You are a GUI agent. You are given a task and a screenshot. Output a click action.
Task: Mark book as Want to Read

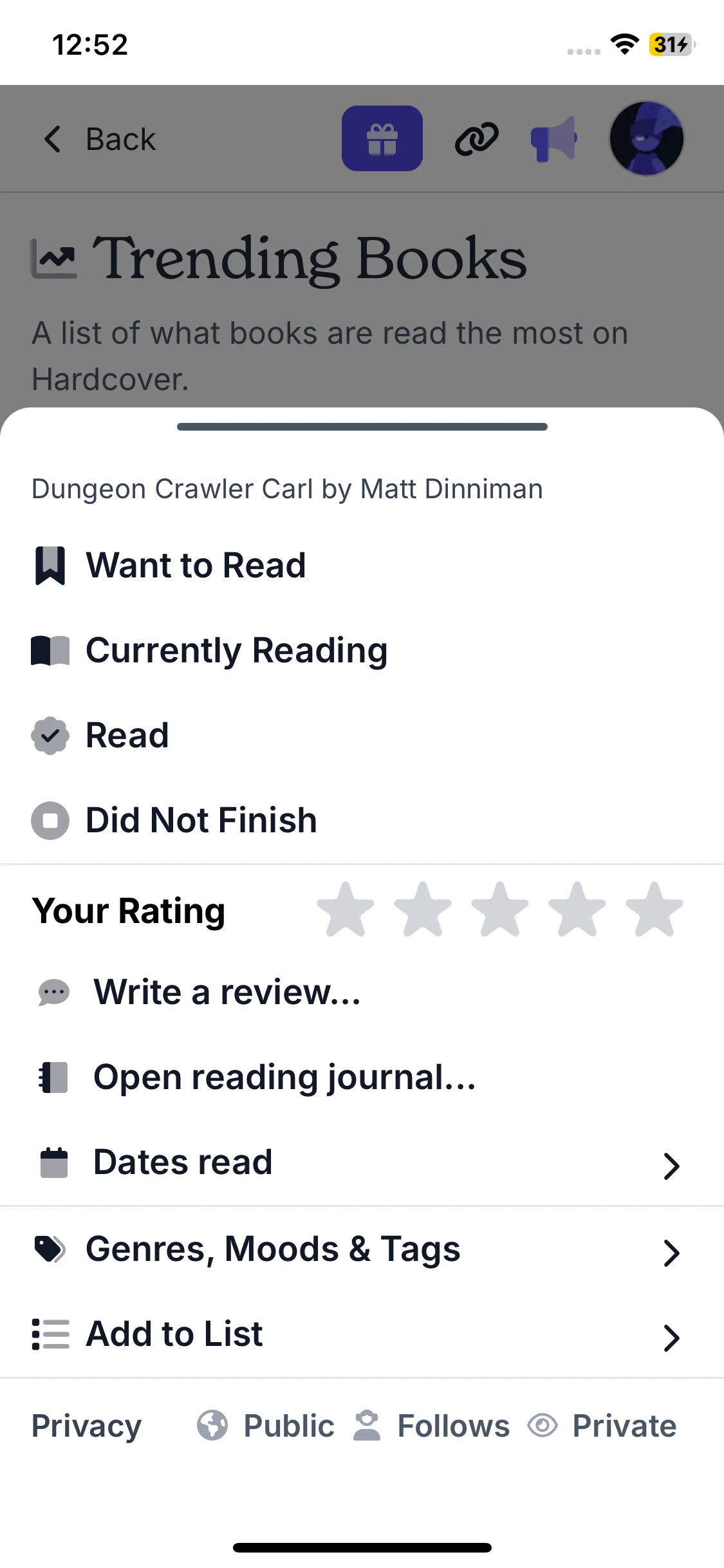point(196,565)
